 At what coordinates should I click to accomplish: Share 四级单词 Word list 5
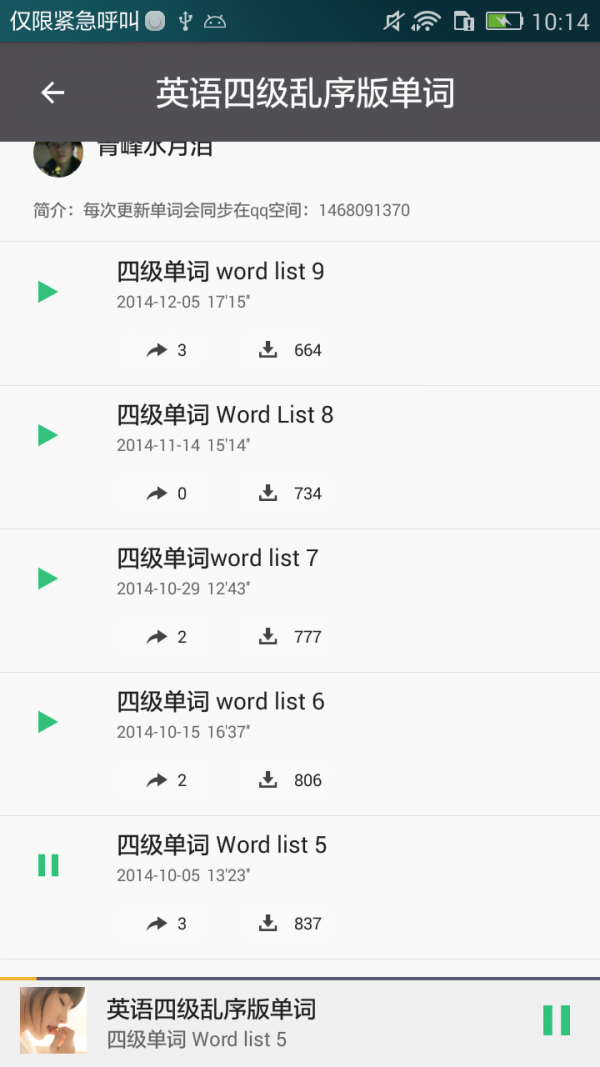(x=158, y=924)
